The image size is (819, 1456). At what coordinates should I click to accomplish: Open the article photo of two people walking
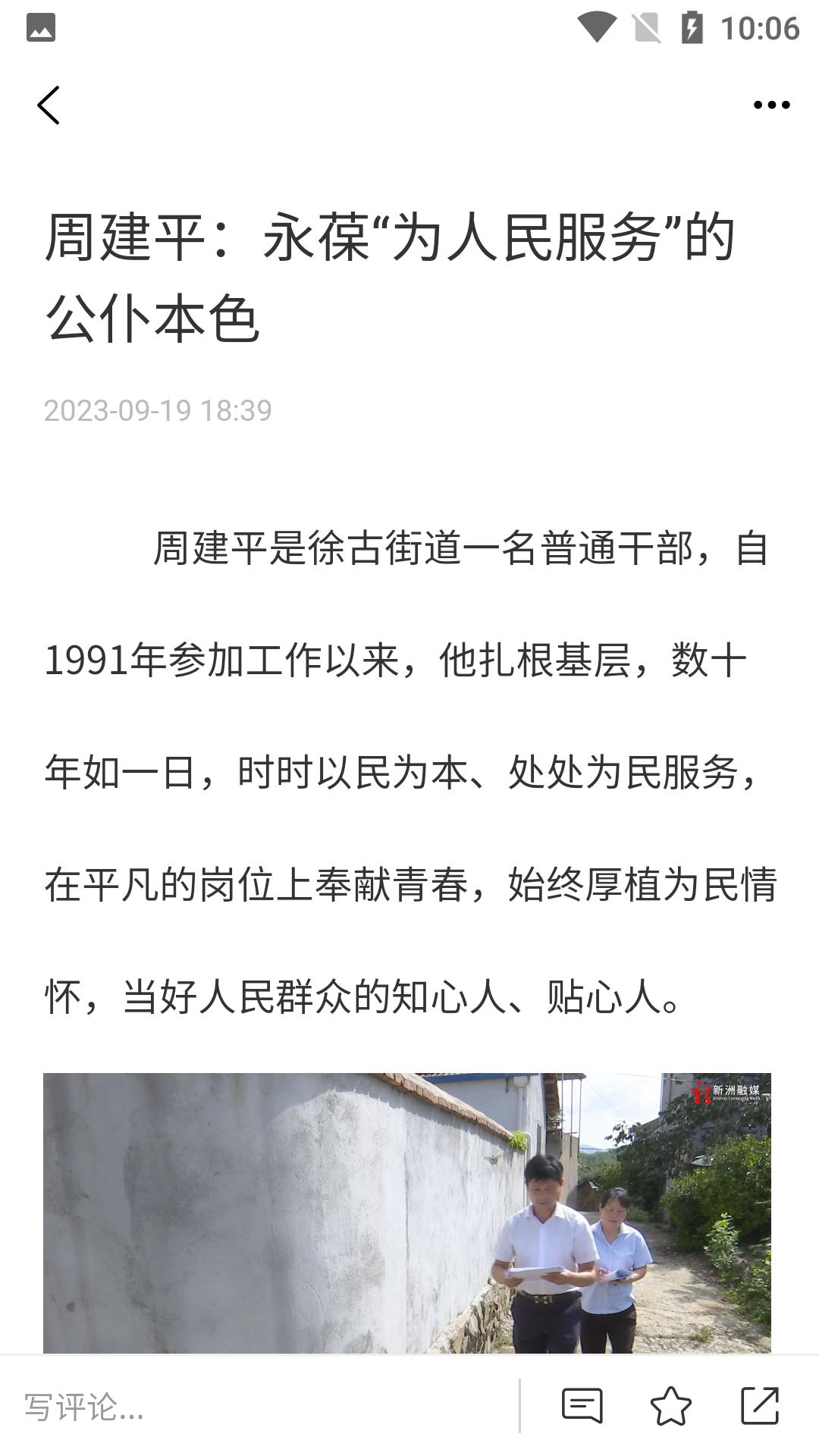point(406,1212)
